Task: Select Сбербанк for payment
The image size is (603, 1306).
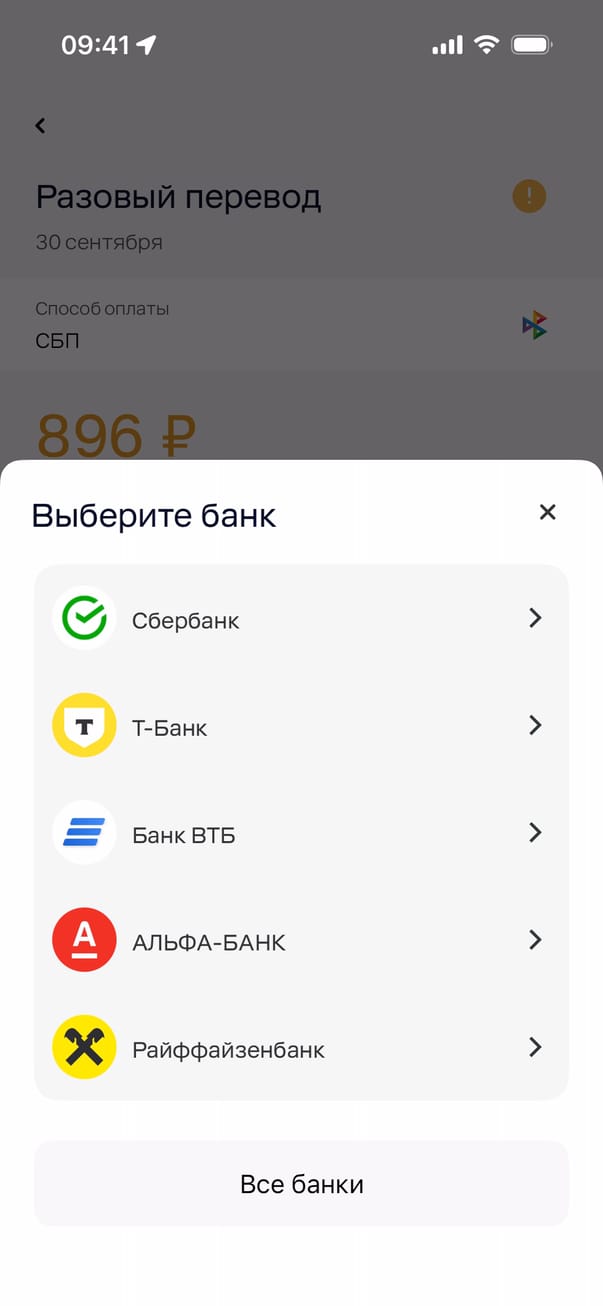Action: tap(301, 619)
